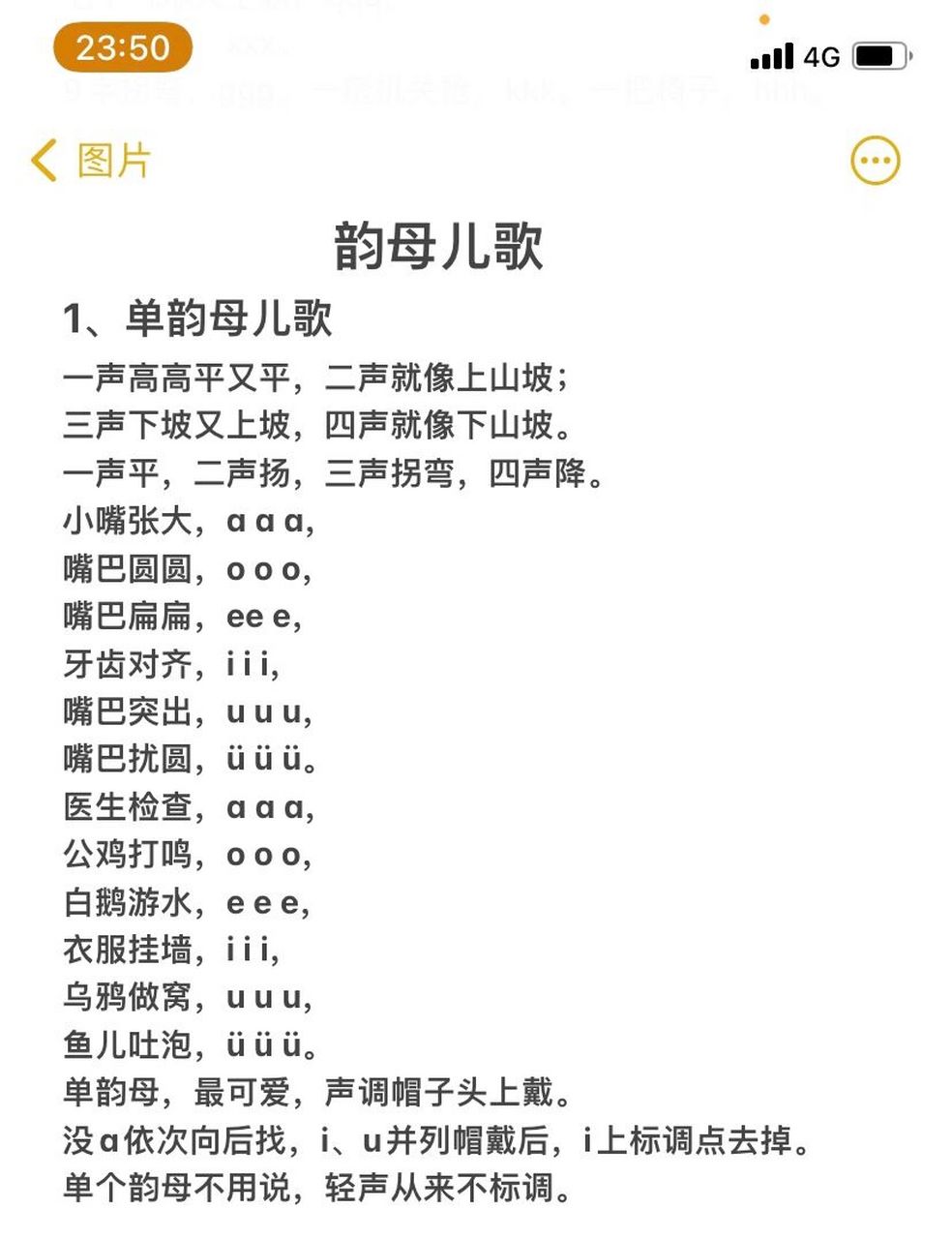Tap the 4G network indicator
The image size is (952, 1239).
822,56
